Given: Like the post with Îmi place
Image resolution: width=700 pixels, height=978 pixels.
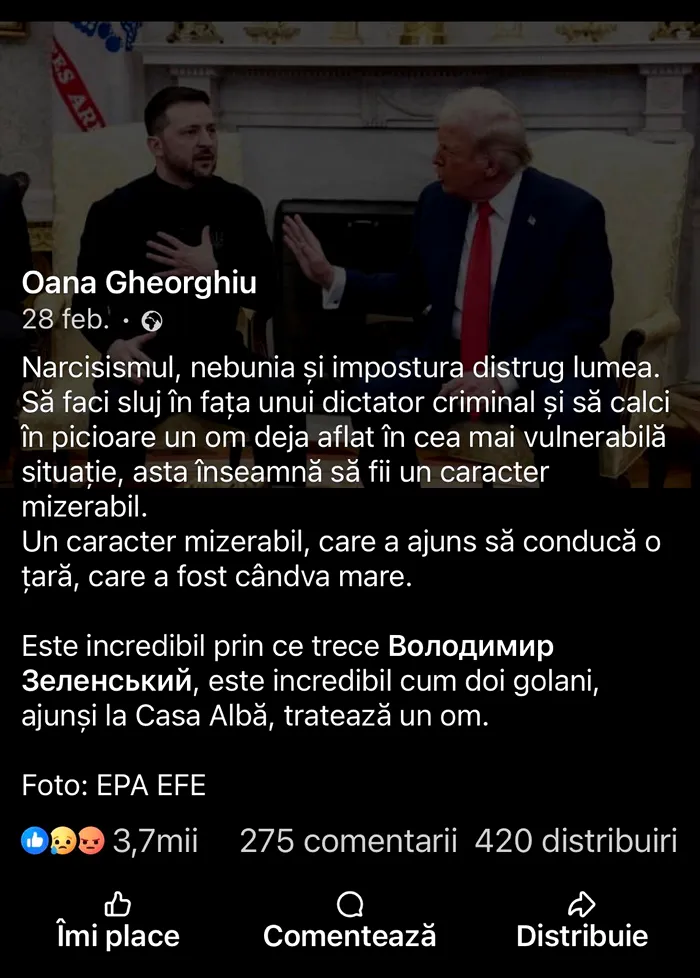Looking at the screenshot, I should click(118, 922).
